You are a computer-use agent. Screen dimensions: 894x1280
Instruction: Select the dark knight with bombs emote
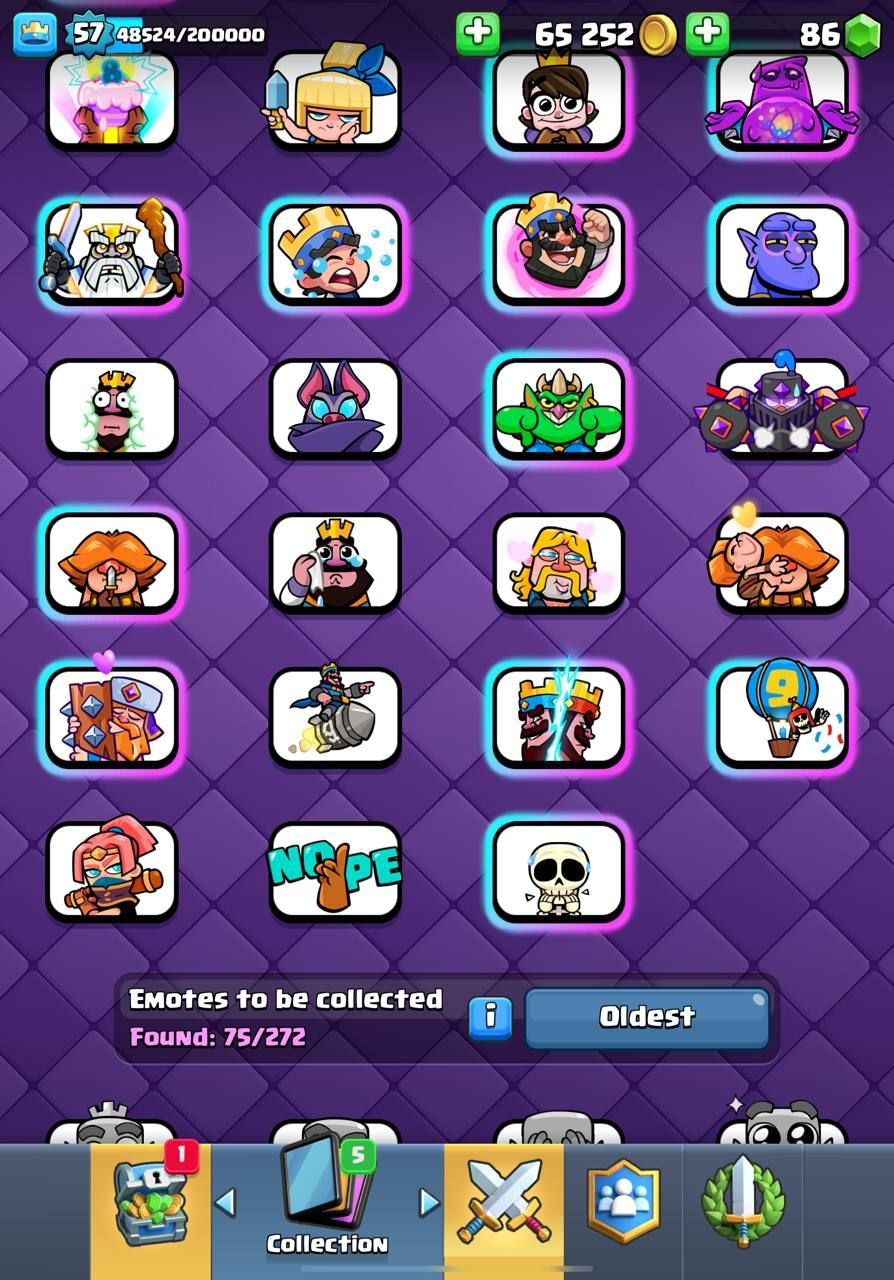tap(782, 408)
